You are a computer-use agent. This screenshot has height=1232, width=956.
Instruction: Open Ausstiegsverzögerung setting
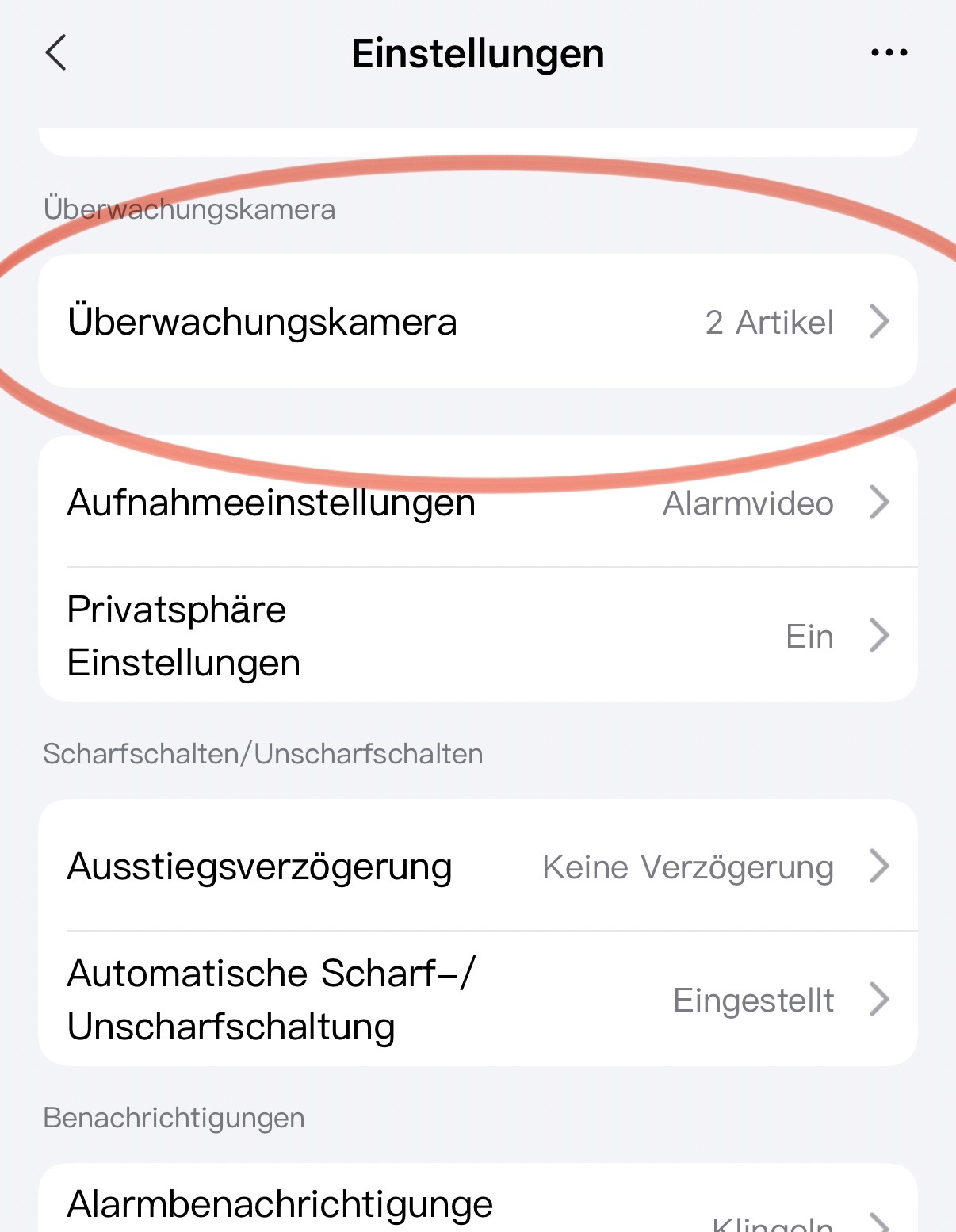click(477, 866)
